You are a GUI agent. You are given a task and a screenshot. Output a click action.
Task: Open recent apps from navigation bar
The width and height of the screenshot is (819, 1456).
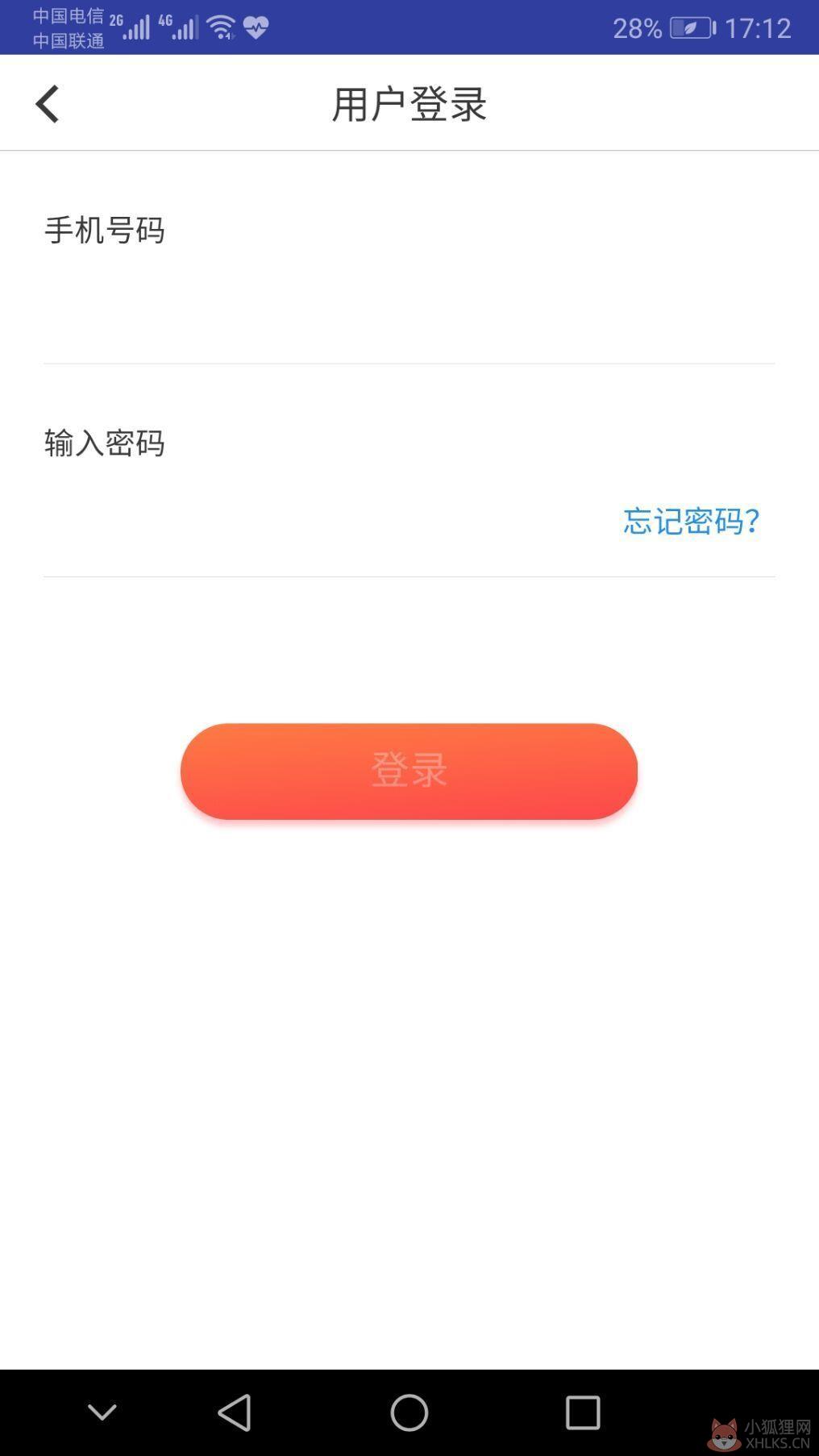pyautogui.click(x=583, y=1412)
